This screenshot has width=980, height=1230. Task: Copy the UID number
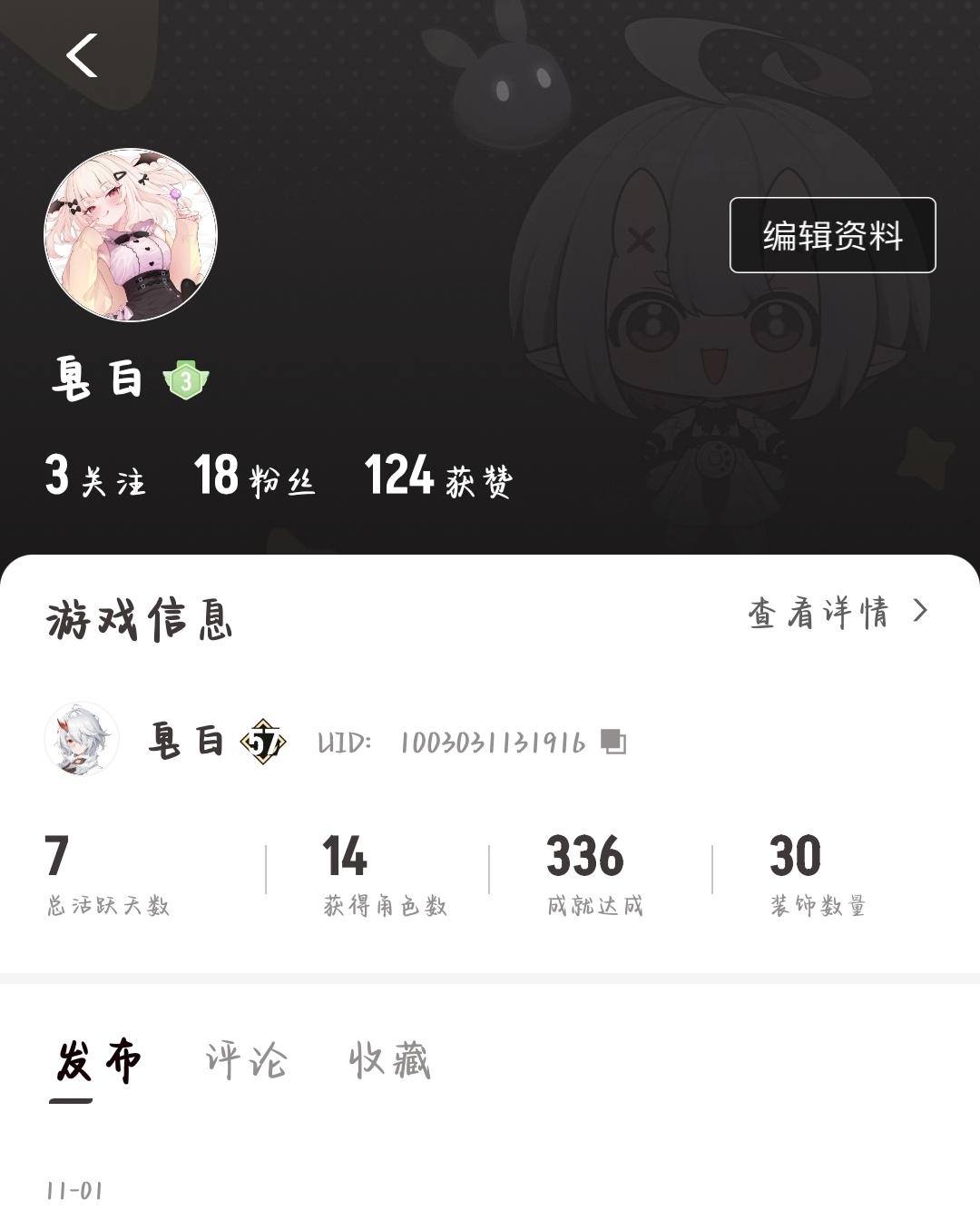tap(613, 742)
